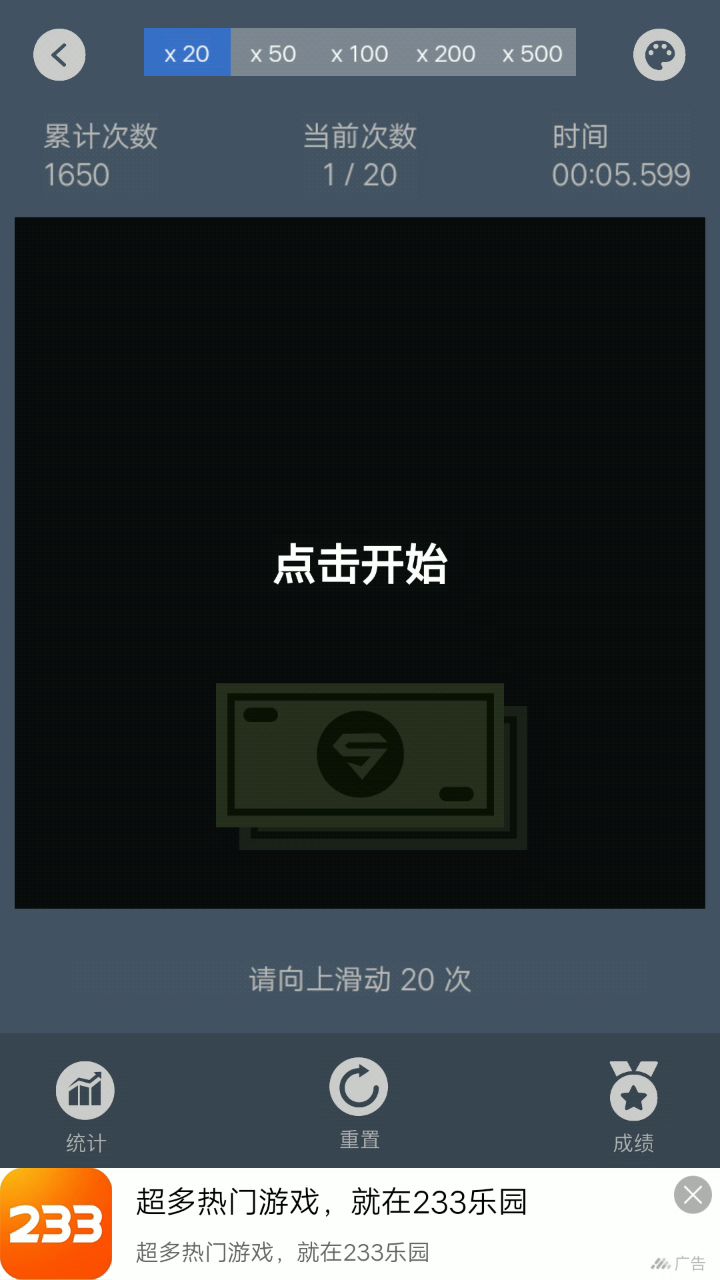
Task: Open the color theme palette
Action: [659, 54]
